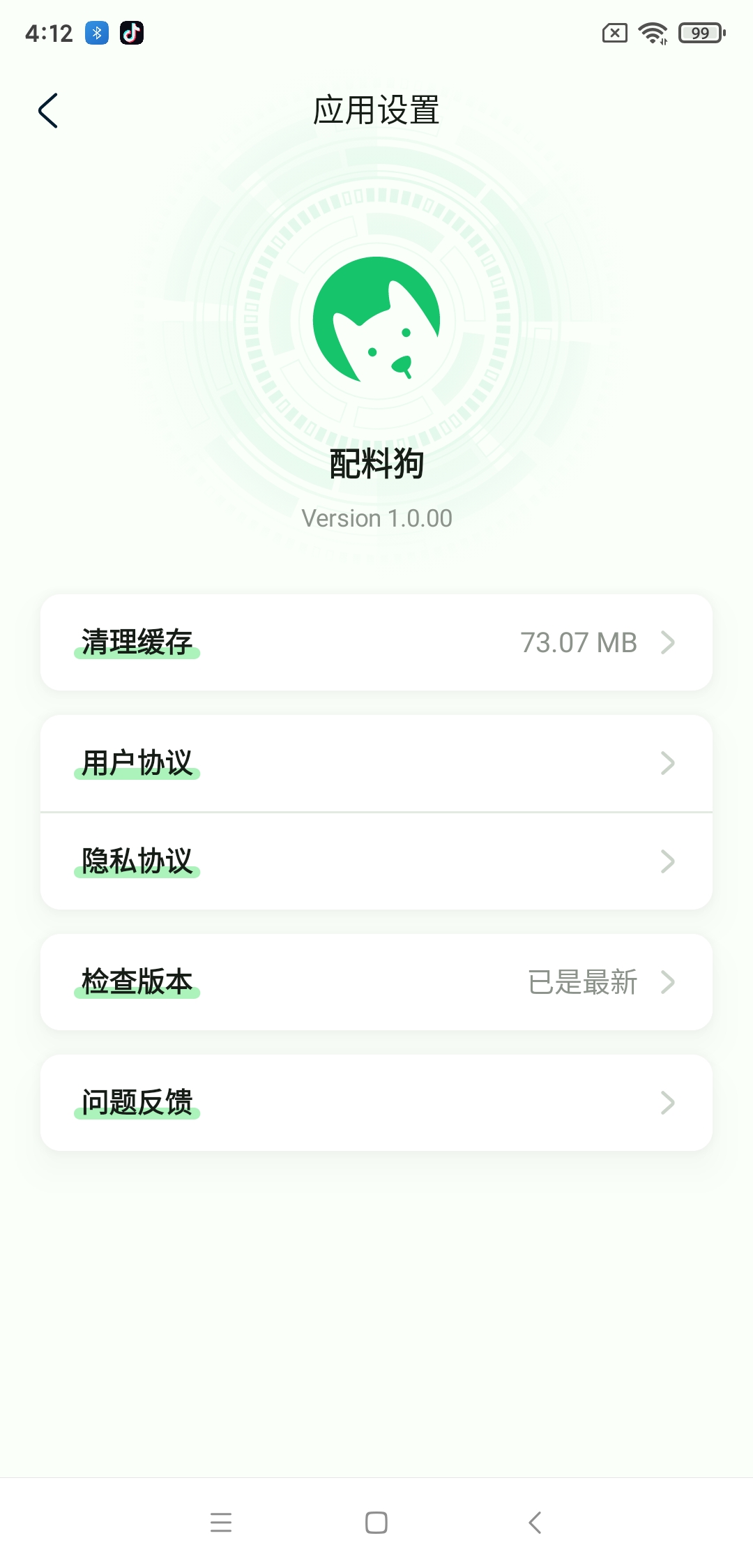
Task: Open 用户协议 via its right arrow
Action: [x=669, y=764]
